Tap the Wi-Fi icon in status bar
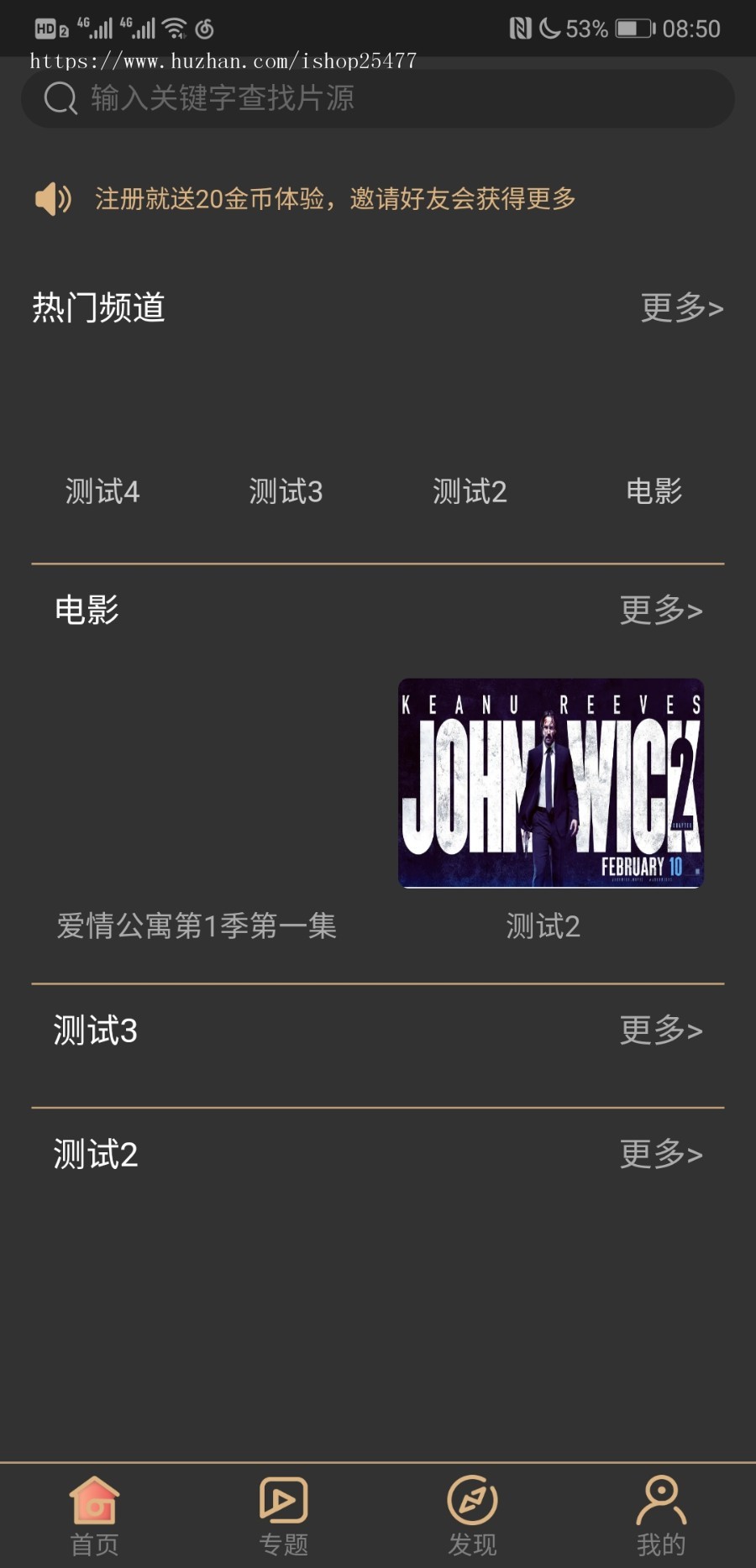The image size is (756, 1568). click(174, 25)
